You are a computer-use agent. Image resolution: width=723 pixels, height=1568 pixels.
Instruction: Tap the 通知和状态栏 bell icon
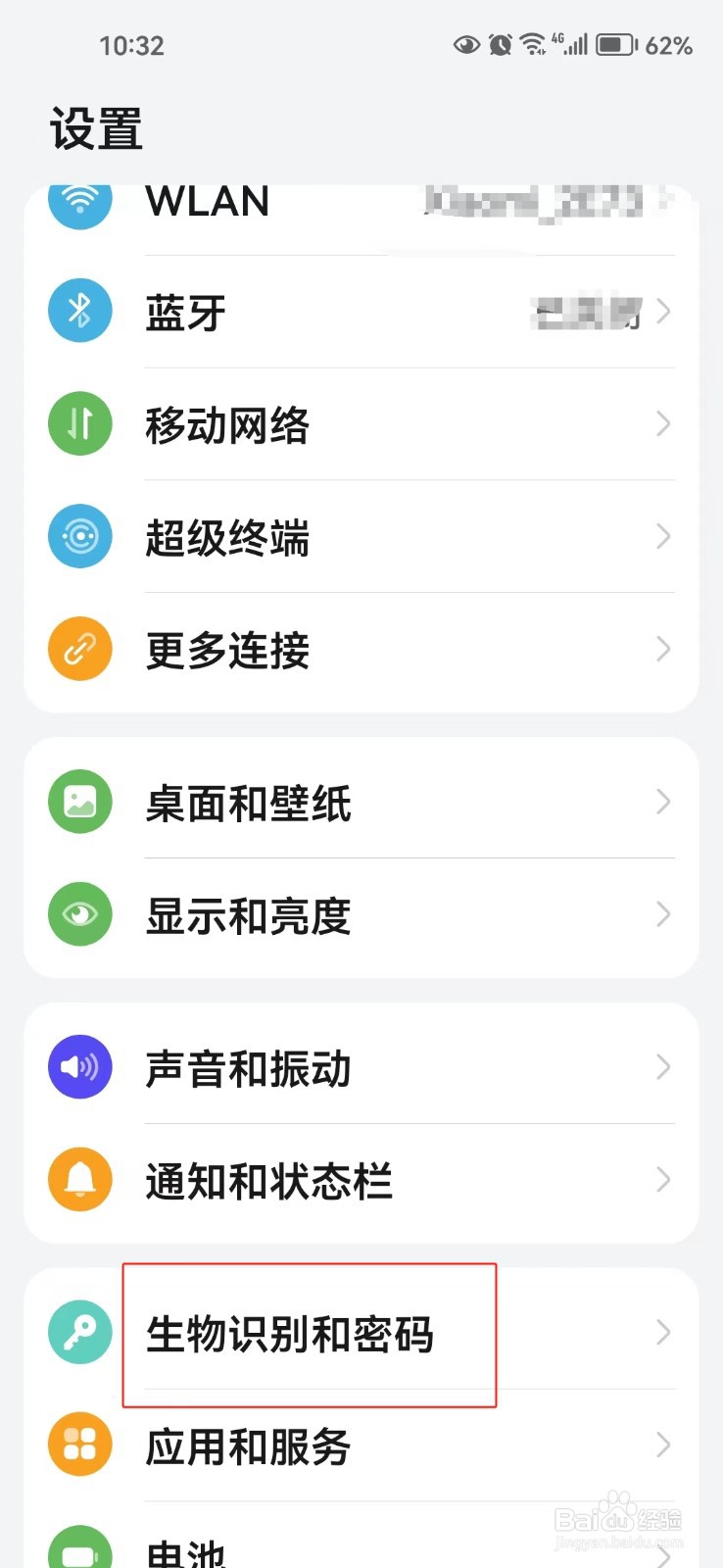tap(79, 1179)
